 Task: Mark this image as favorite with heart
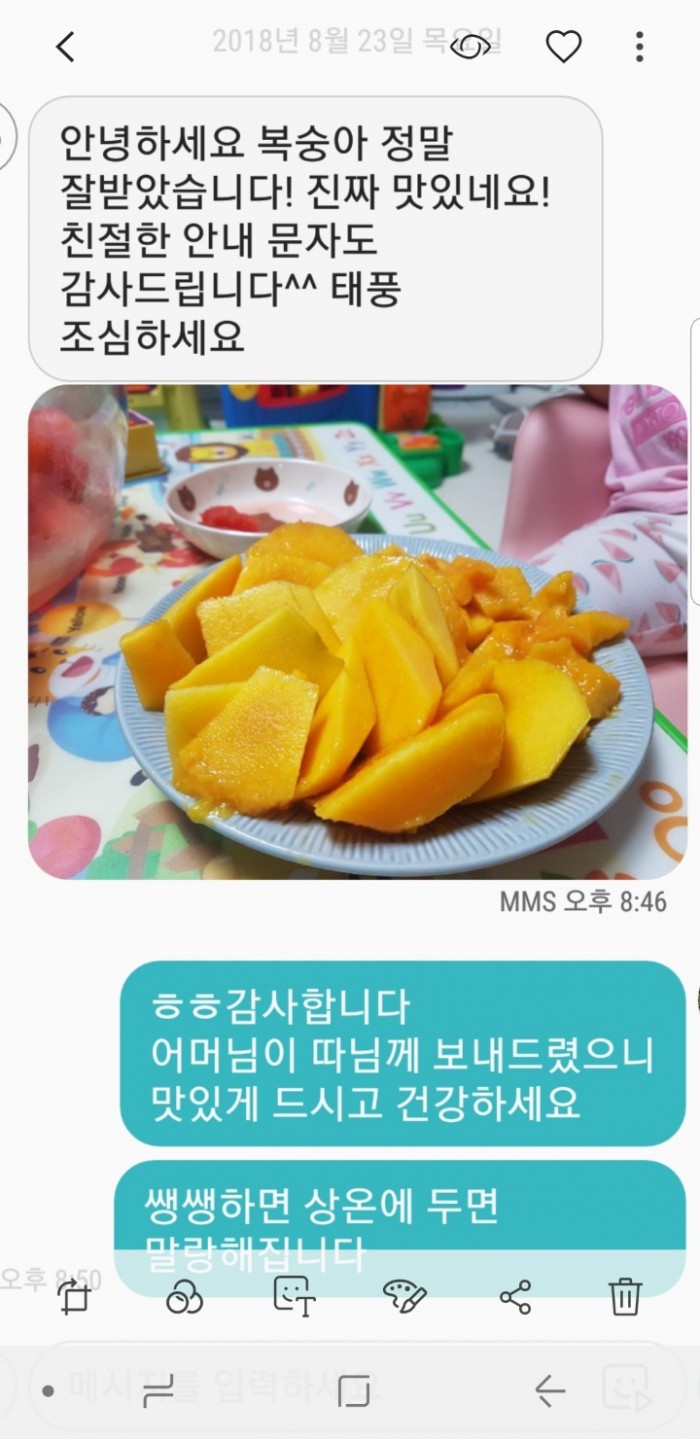point(563,47)
